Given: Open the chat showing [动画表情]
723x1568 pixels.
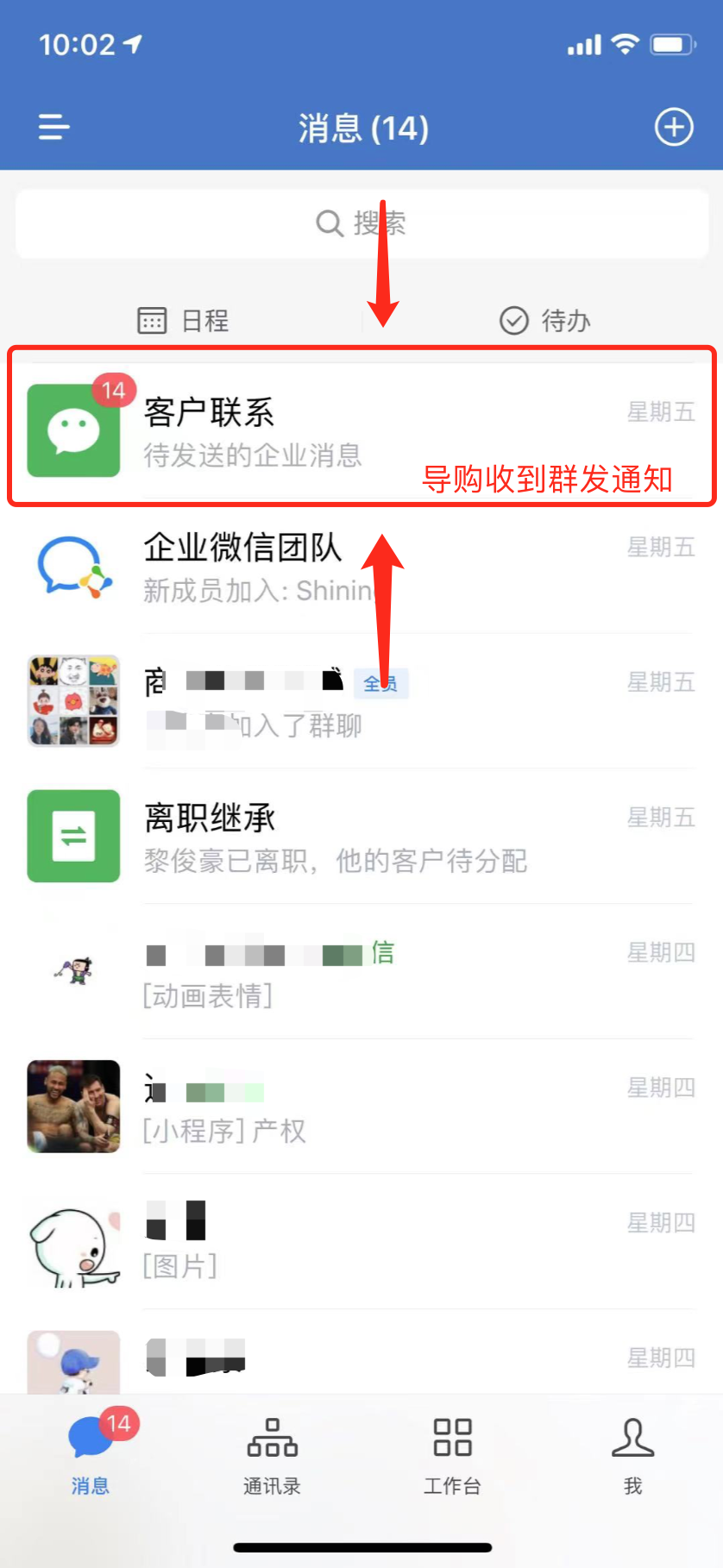Looking at the screenshot, I should coord(361,972).
